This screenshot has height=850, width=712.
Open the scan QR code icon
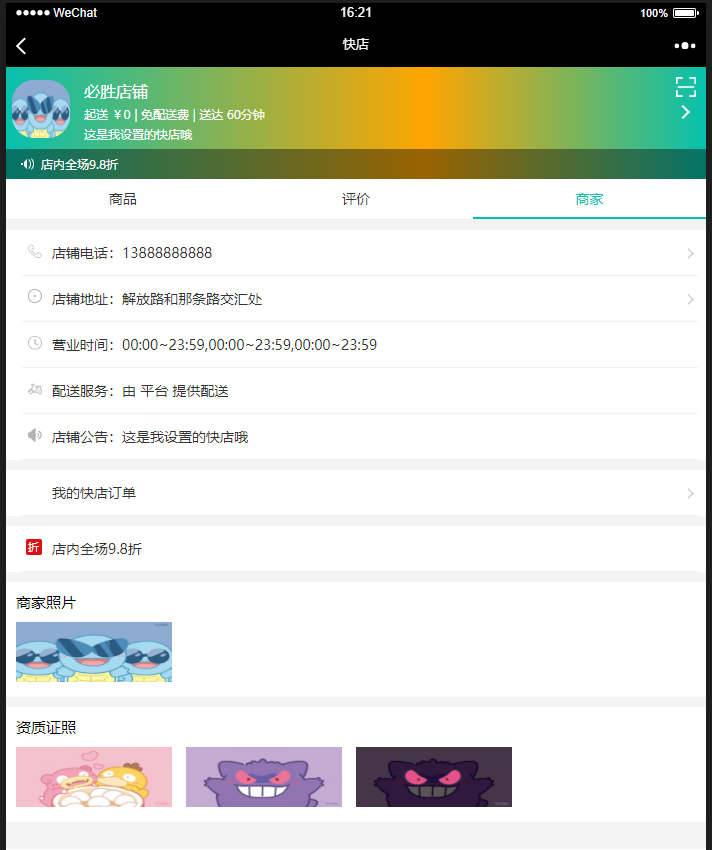click(685, 87)
